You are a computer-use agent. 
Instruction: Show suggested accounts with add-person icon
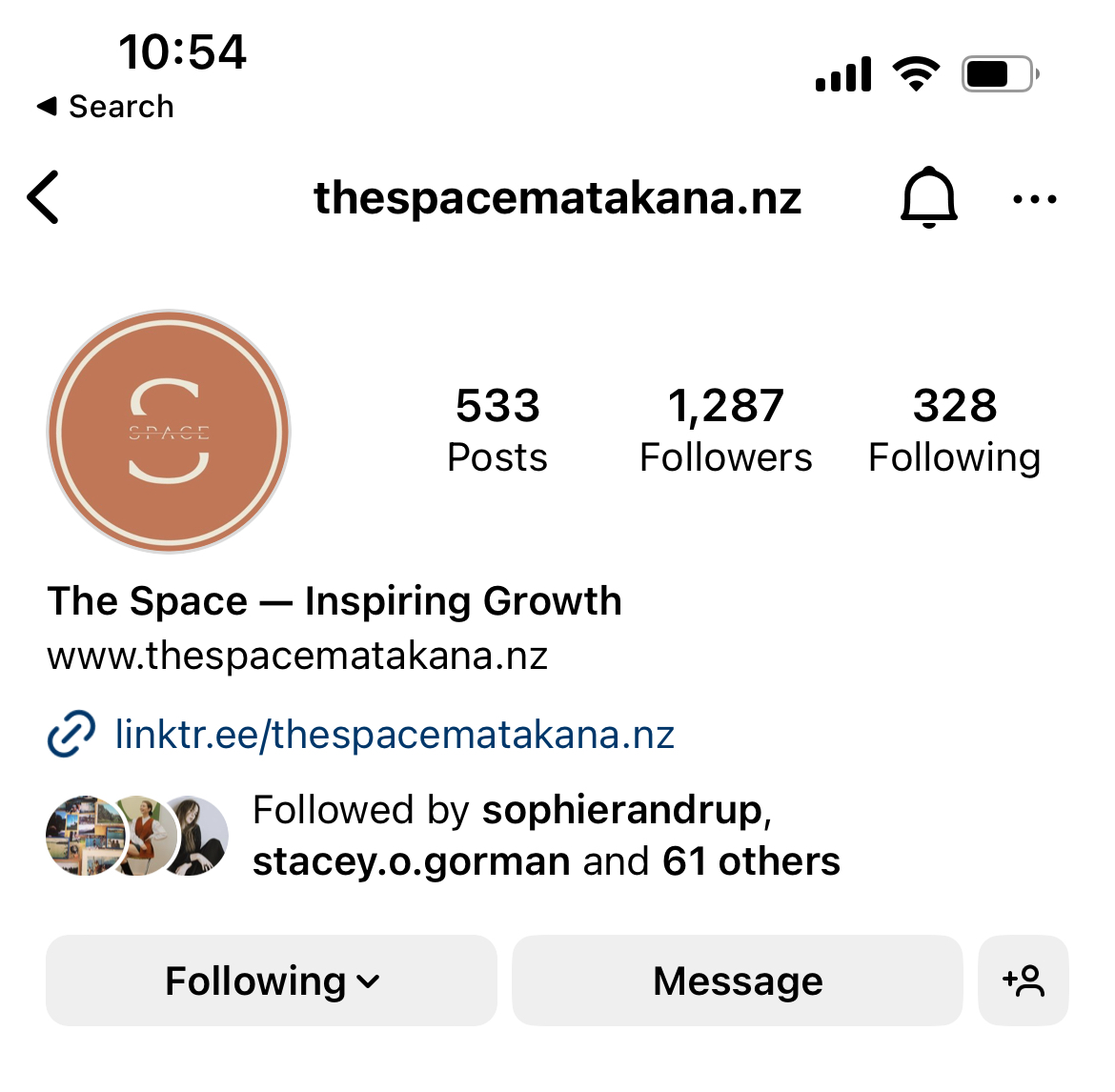(1024, 981)
